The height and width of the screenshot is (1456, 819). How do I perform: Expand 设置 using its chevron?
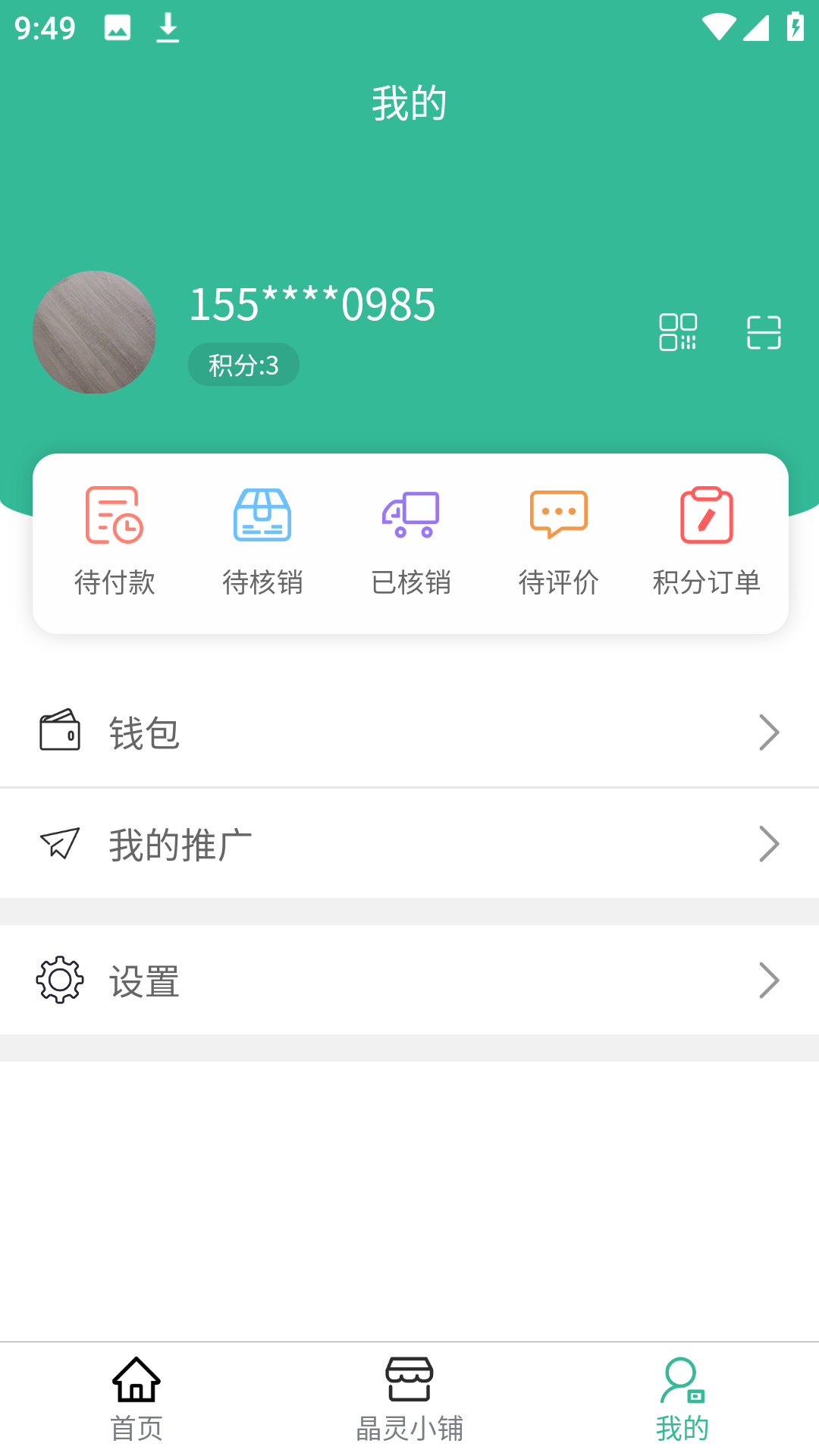(768, 980)
